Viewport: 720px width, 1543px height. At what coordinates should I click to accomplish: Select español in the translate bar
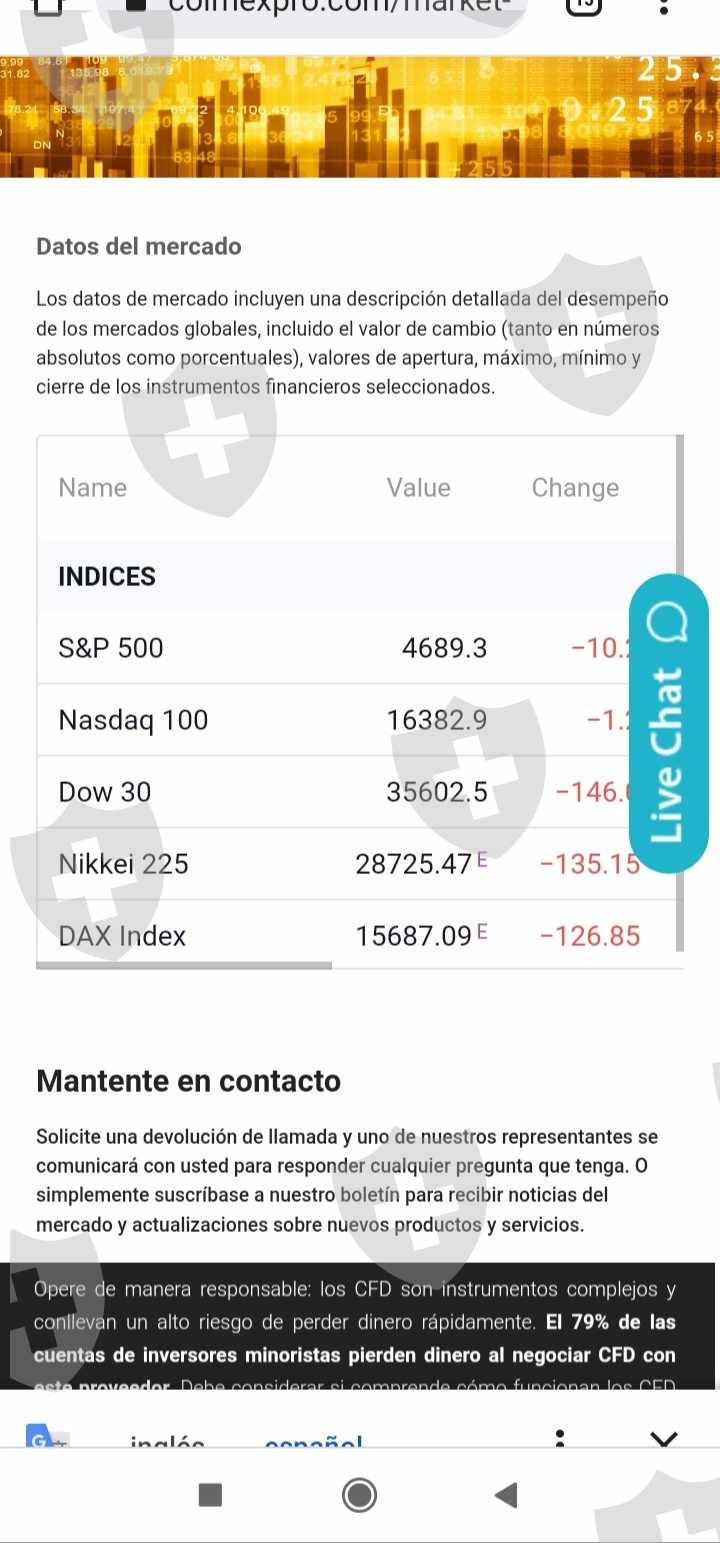click(x=313, y=1441)
